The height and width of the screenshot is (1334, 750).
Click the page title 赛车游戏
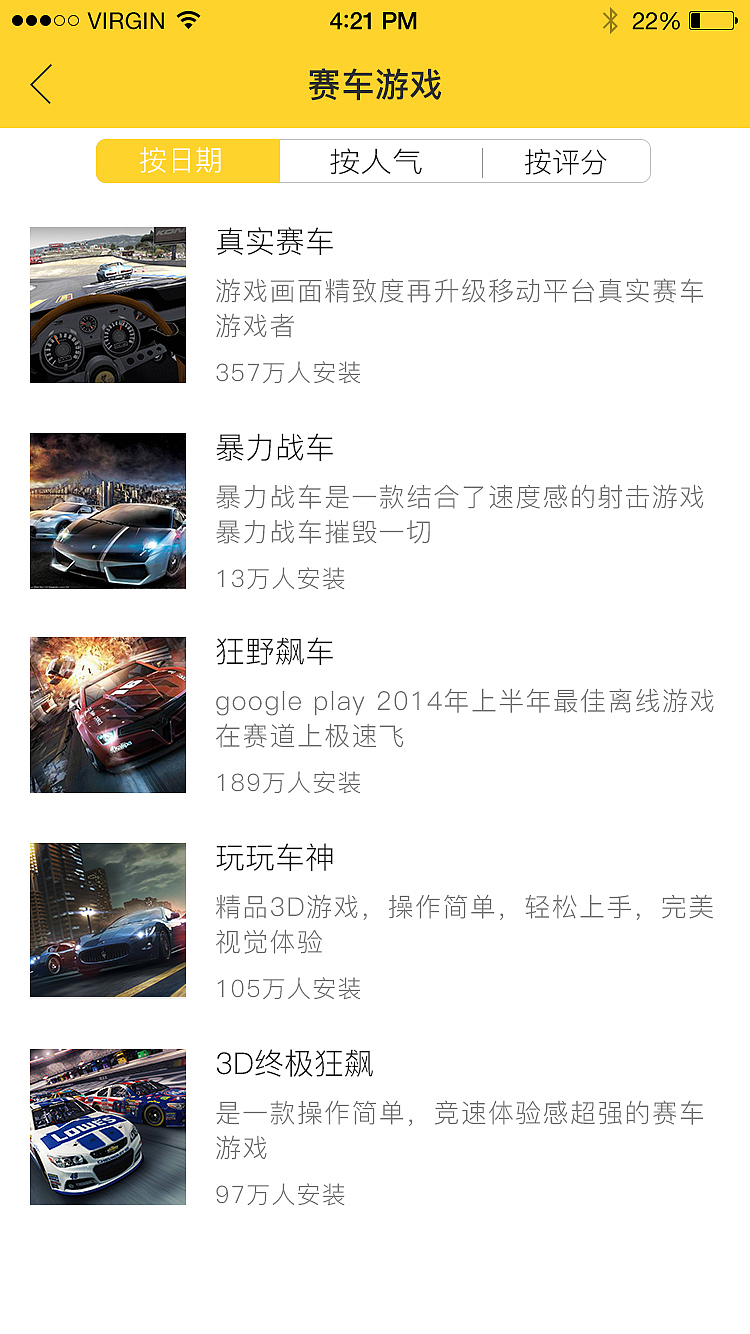(x=375, y=85)
